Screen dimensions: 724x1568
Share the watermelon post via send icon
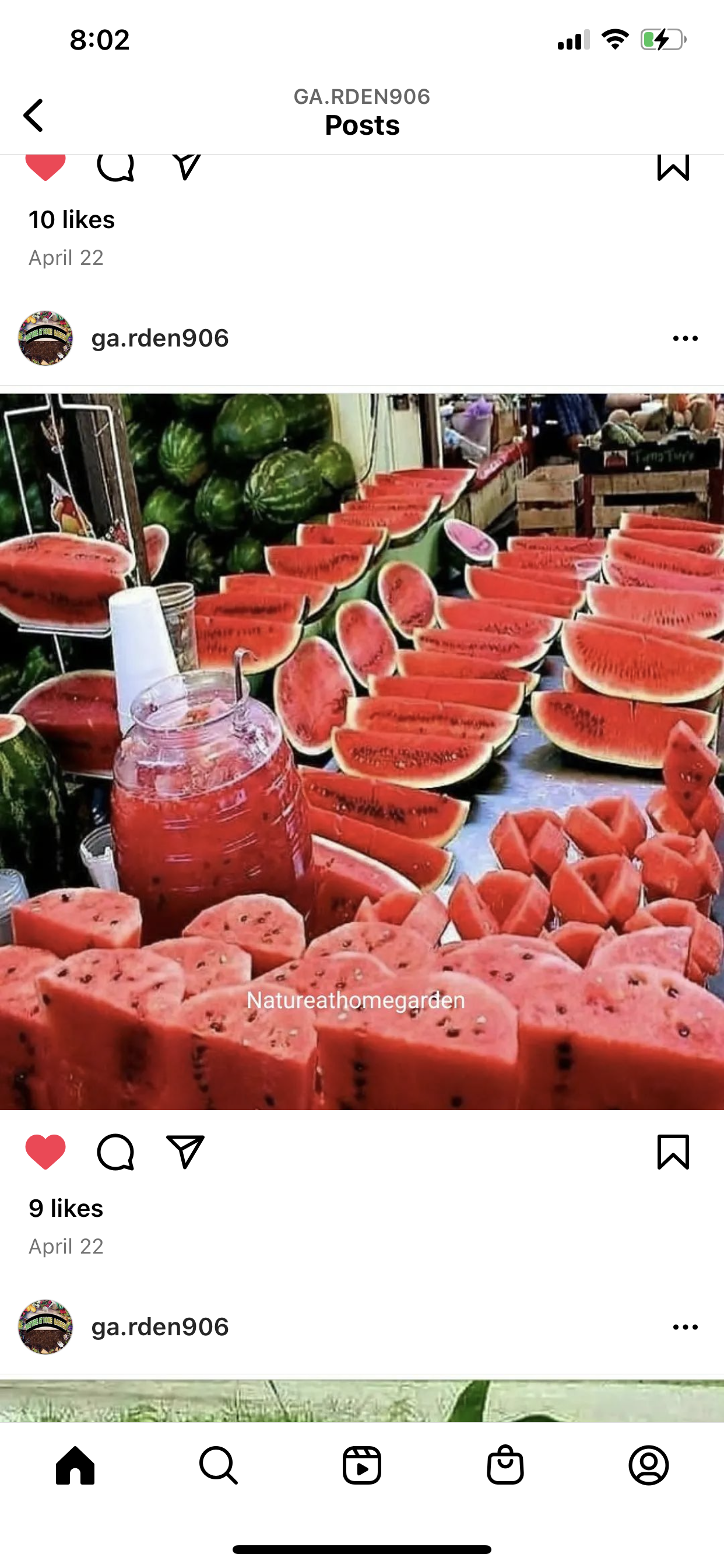(185, 1151)
